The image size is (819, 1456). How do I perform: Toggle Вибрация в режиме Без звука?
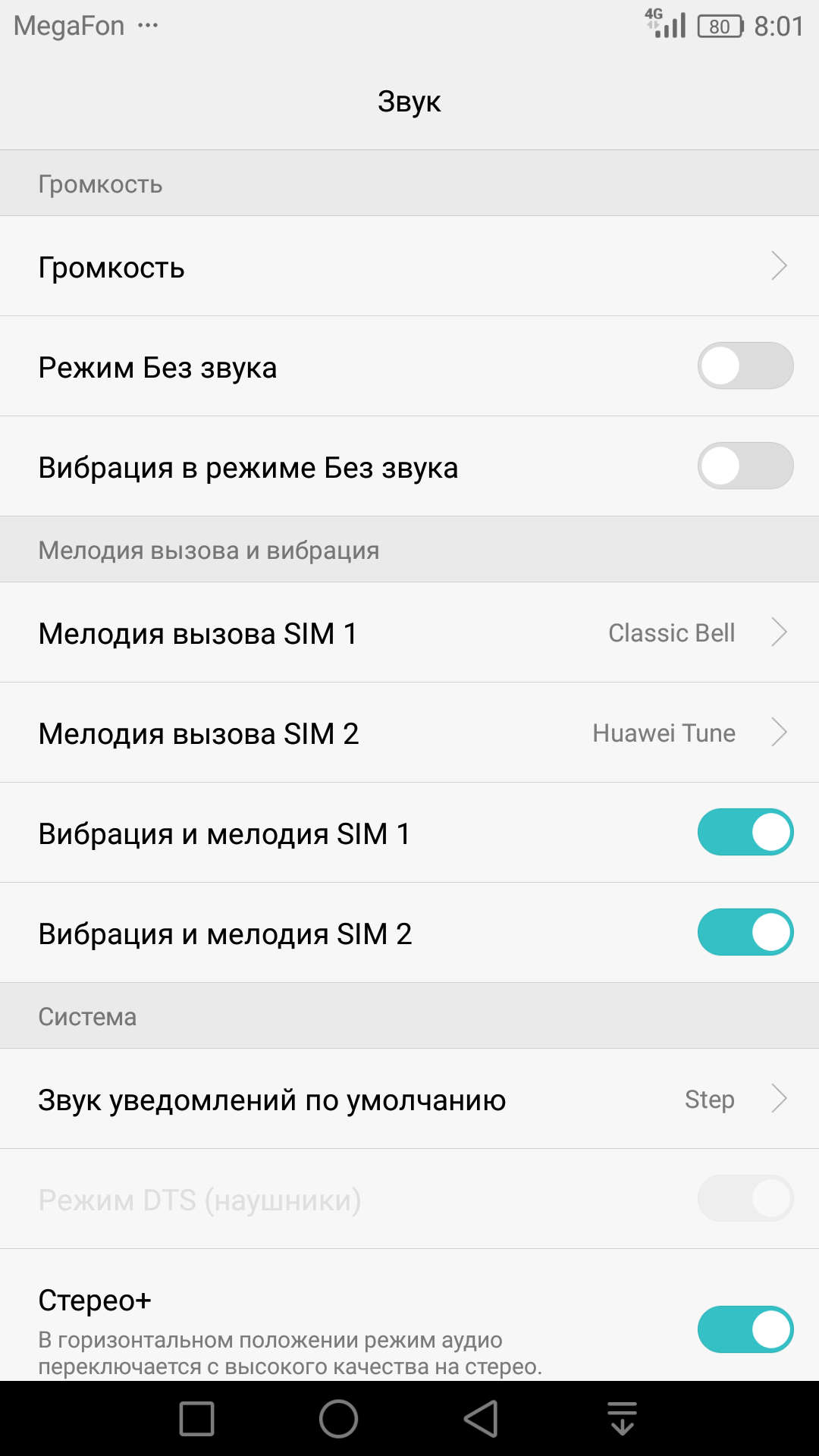coord(745,466)
